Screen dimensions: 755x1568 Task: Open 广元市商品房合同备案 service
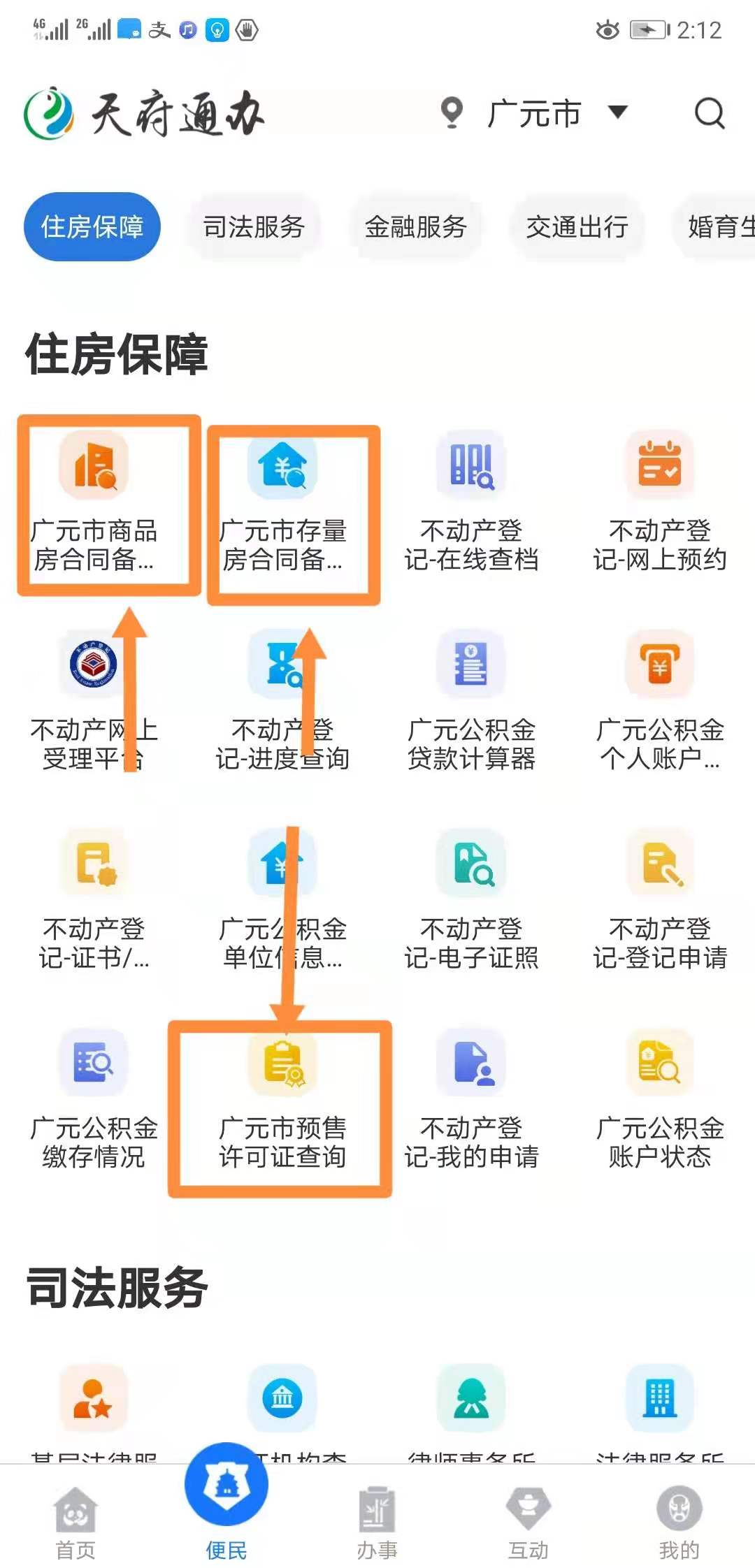94,503
